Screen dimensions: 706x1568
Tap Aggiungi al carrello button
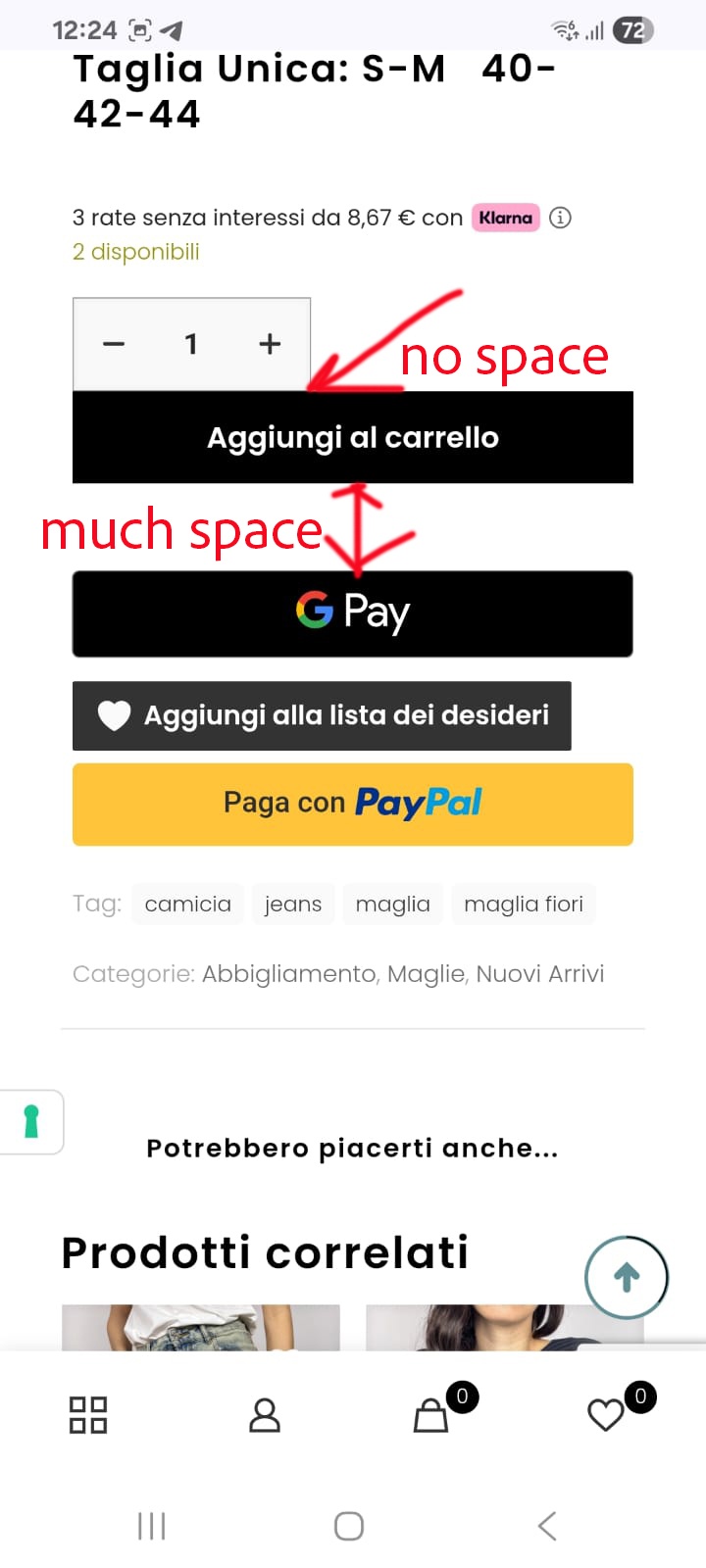(353, 437)
